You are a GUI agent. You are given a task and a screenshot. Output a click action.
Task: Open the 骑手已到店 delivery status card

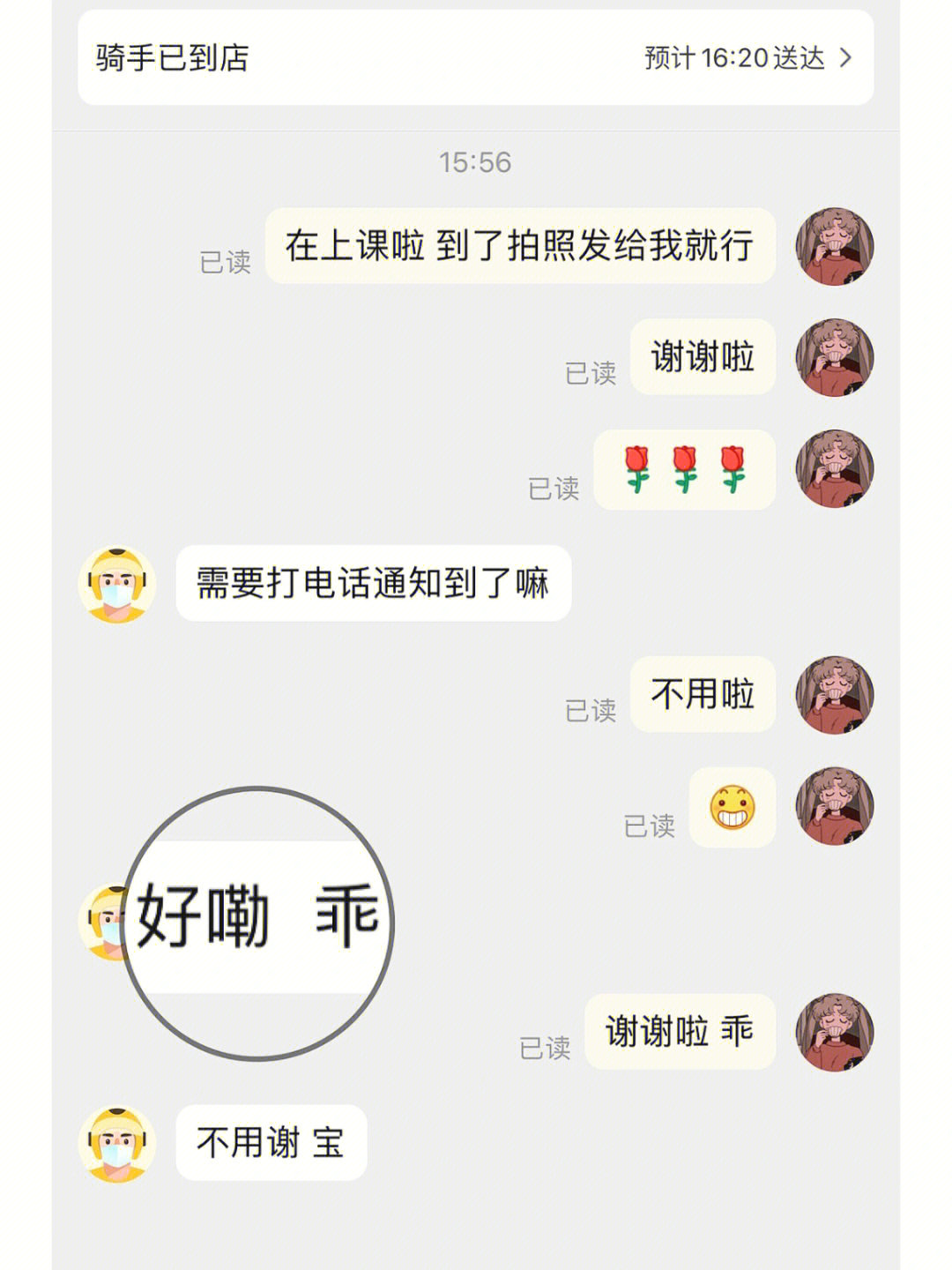(x=475, y=58)
